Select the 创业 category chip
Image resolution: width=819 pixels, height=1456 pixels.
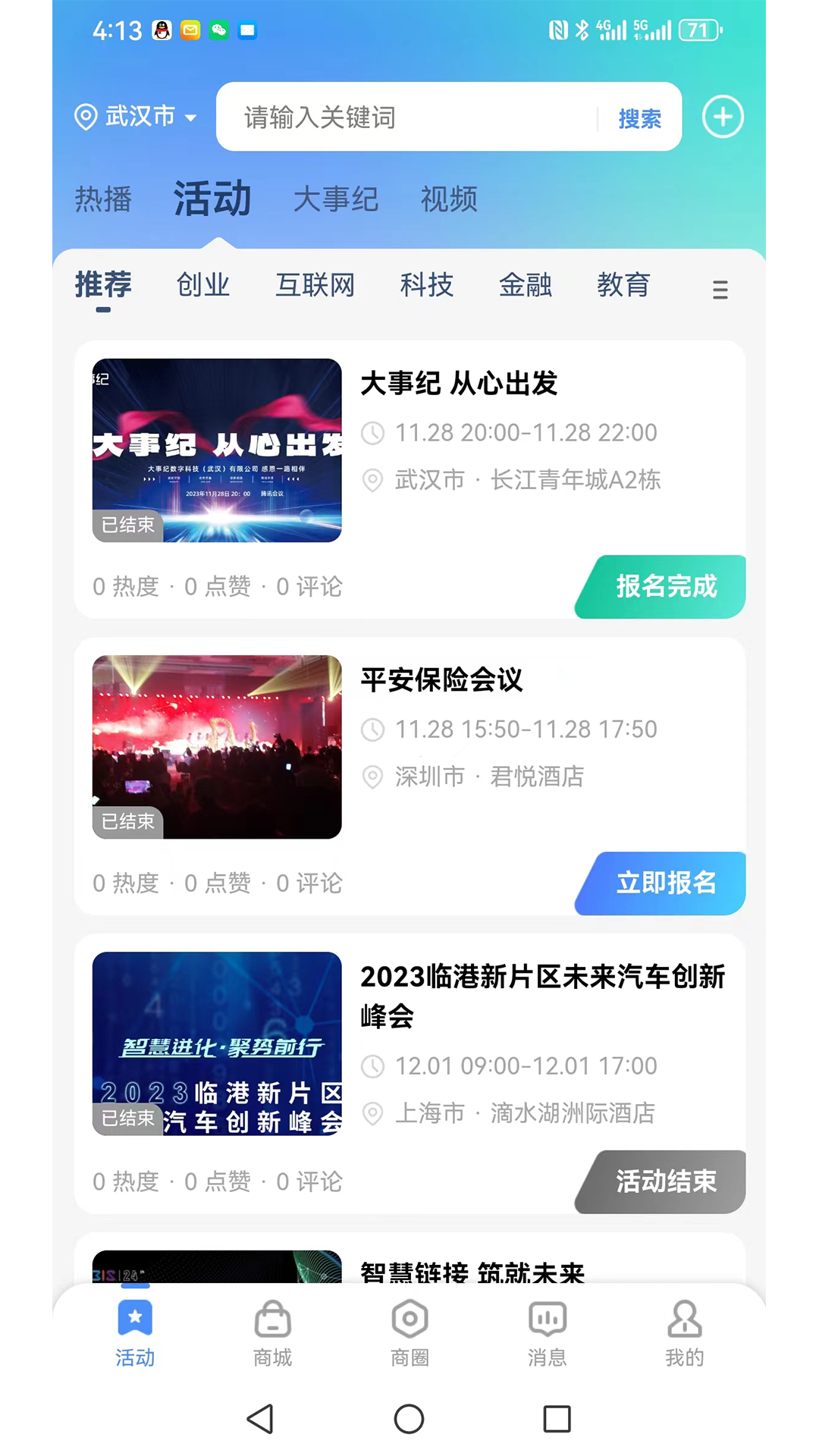click(203, 286)
